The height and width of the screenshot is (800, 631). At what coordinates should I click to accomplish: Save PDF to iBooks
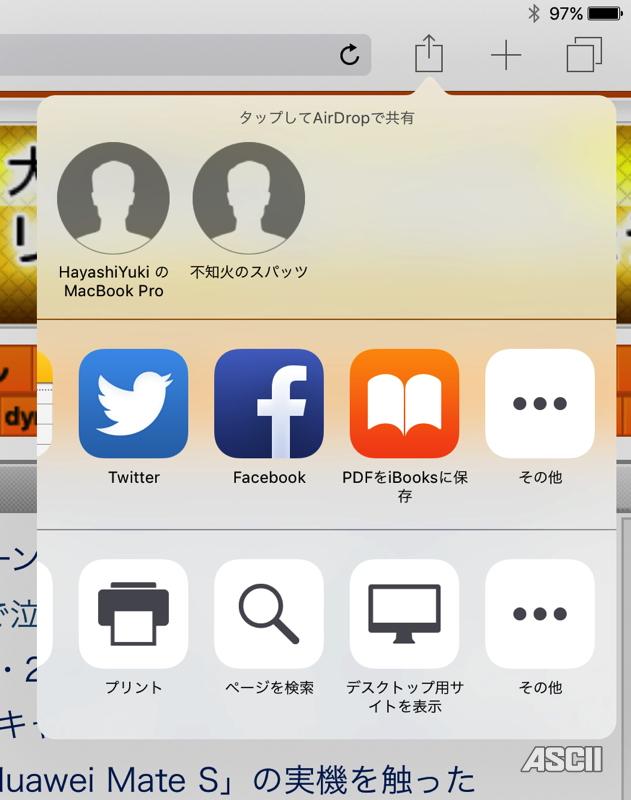[404, 403]
